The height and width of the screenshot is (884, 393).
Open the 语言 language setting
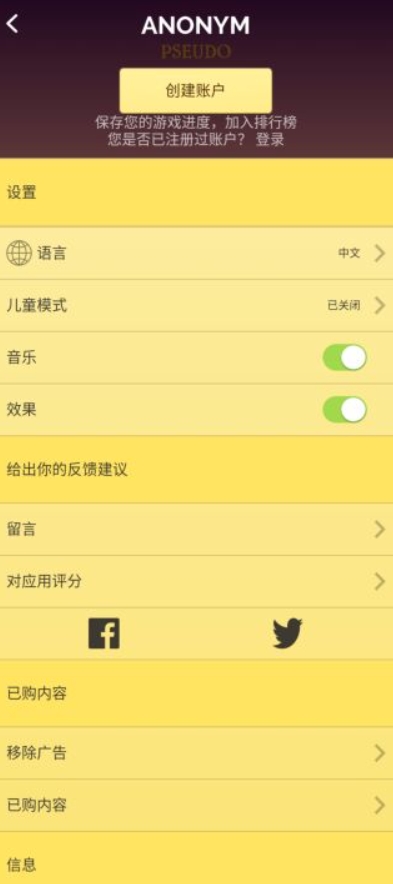(196, 253)
